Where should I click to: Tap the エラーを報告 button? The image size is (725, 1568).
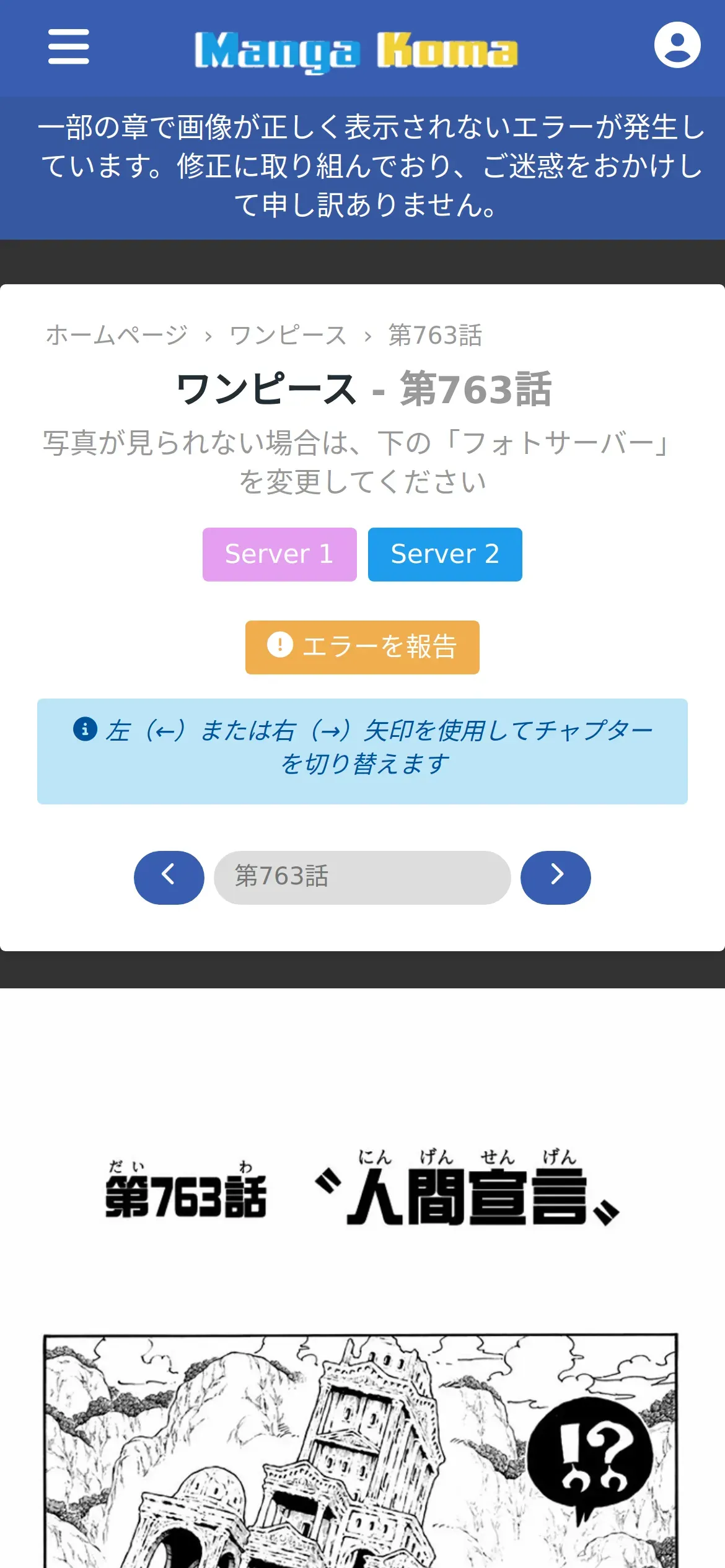tap(362, 647)
